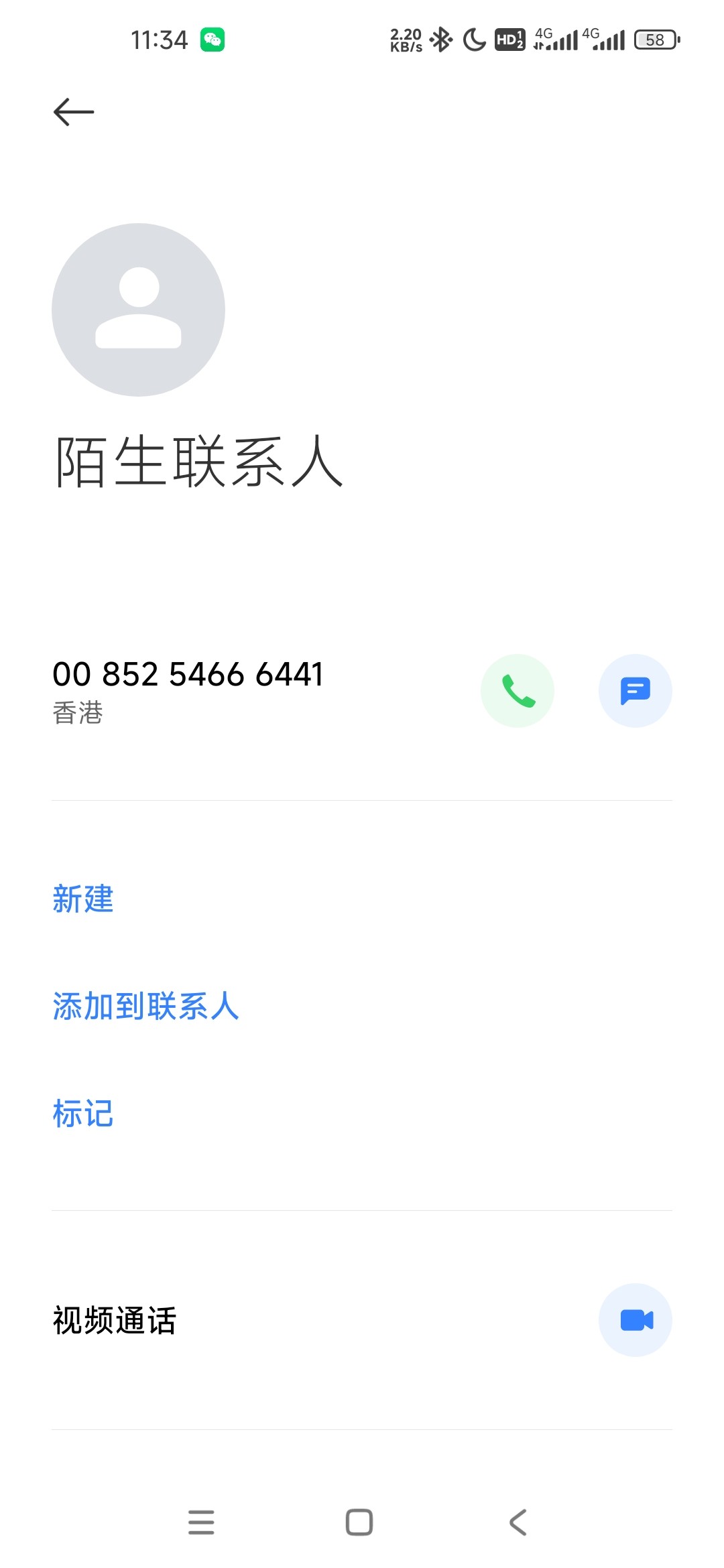This screenshot has height=1568, width=724.
Task: Tap 标记 to mark this number
Action: 83,1114
